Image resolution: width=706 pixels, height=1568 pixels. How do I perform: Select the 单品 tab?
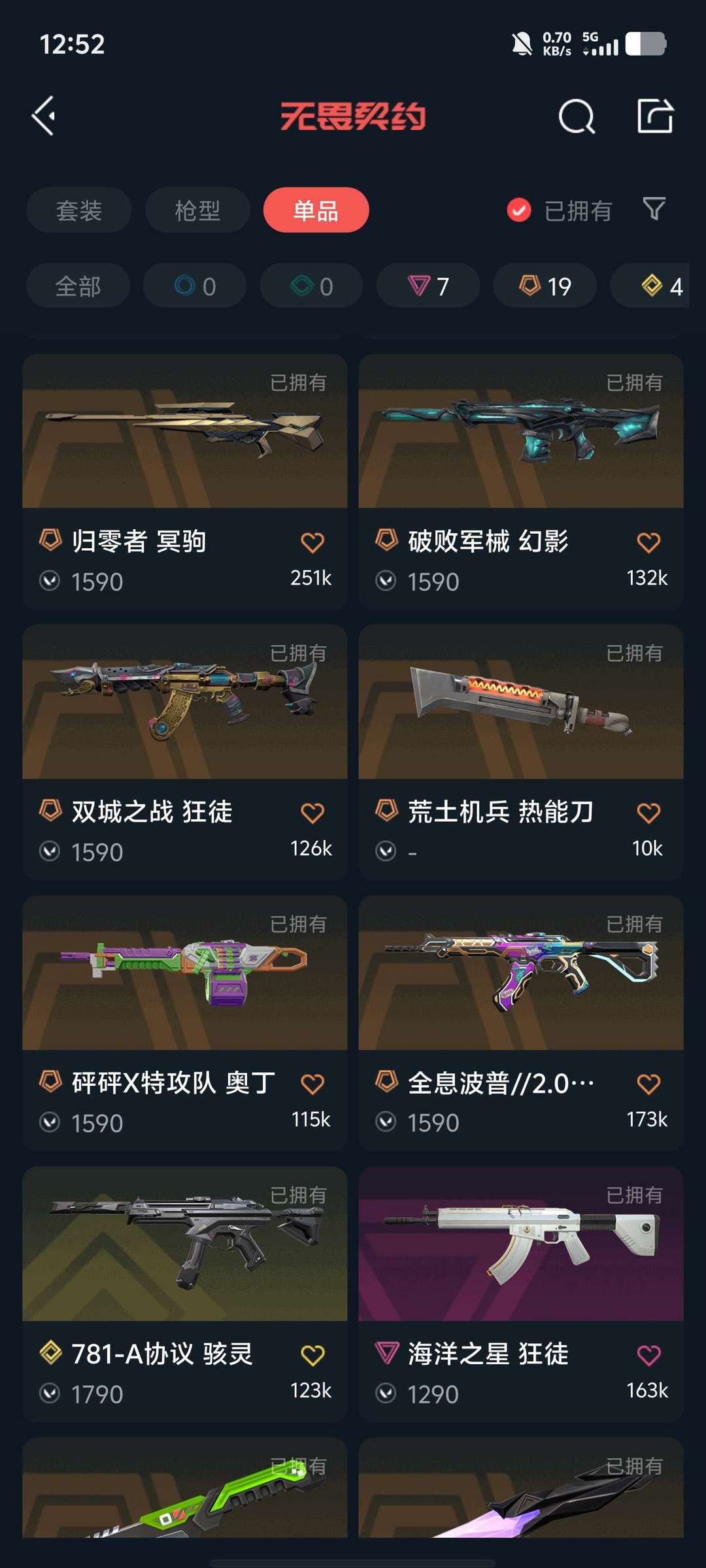315,210
